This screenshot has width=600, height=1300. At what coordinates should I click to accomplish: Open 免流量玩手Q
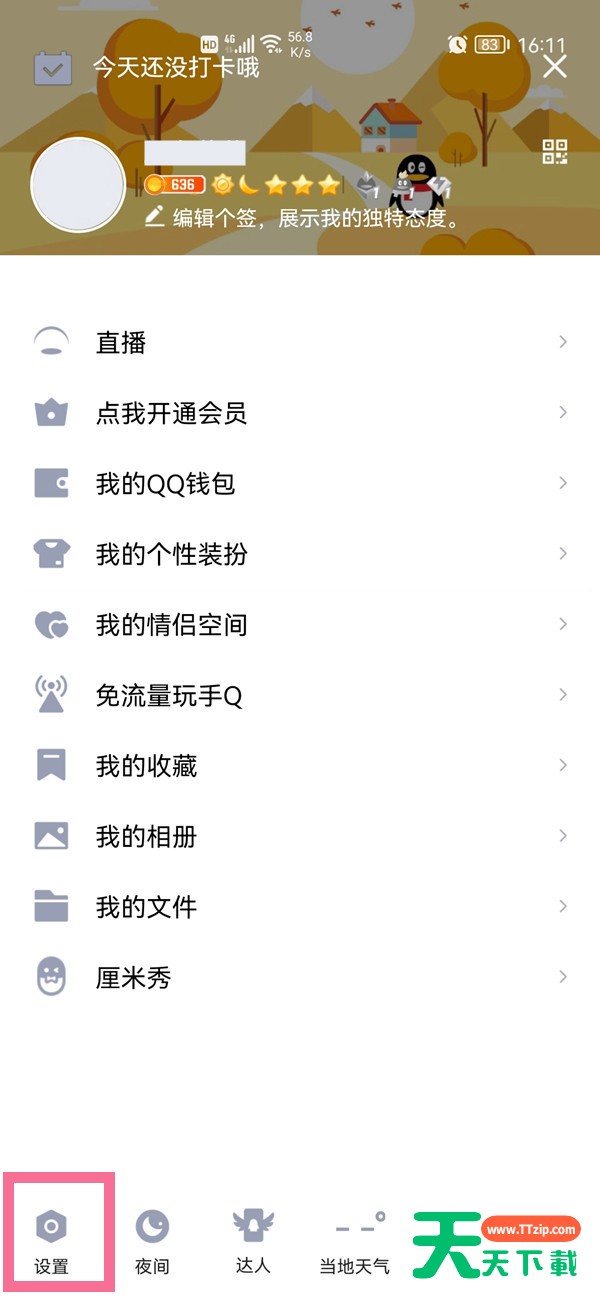coord(300,695)
